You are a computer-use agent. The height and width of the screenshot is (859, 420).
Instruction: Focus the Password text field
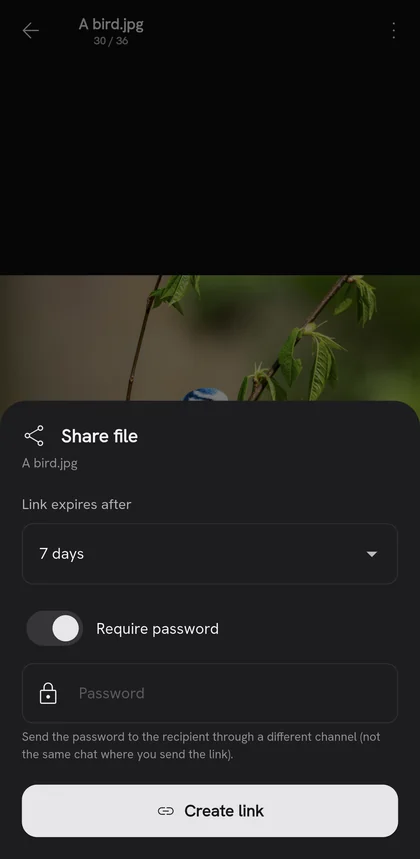[210, 694]
